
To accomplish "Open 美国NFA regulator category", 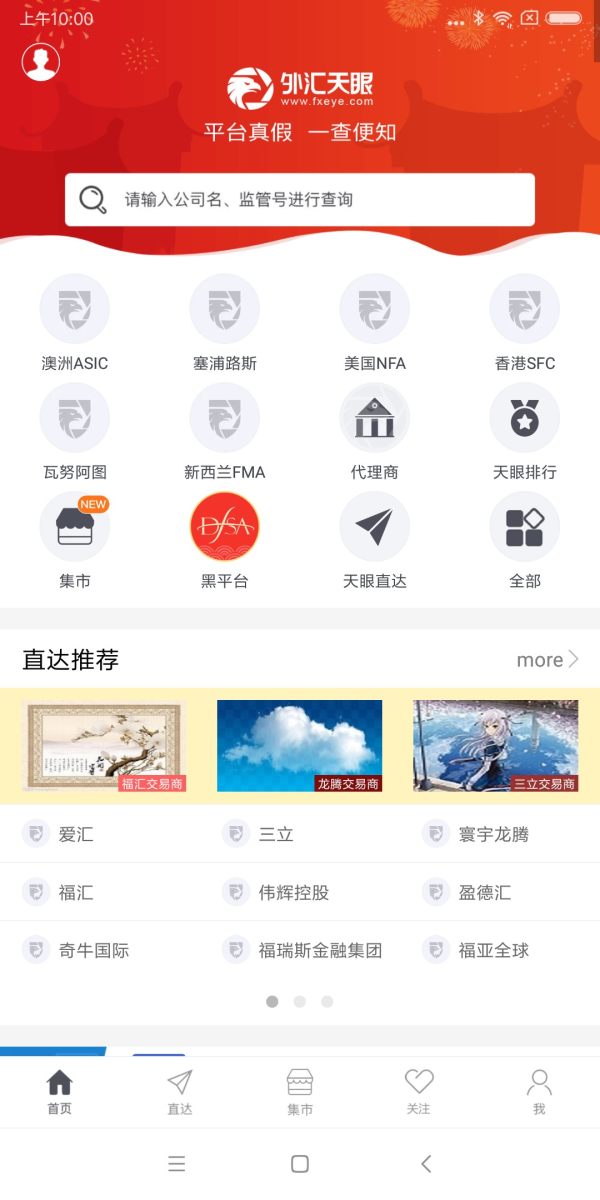I will click(375, 323).
